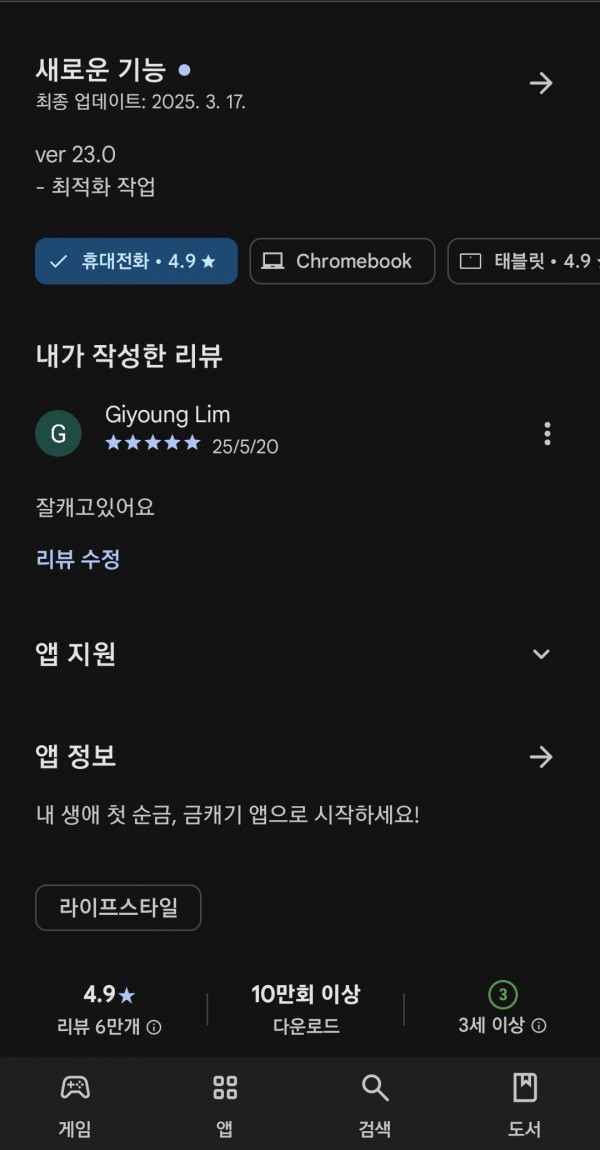Open overflow menu on Giyoung Lim's review
This screenshot has width=600, height=1150.
click(x=546, y=433)
